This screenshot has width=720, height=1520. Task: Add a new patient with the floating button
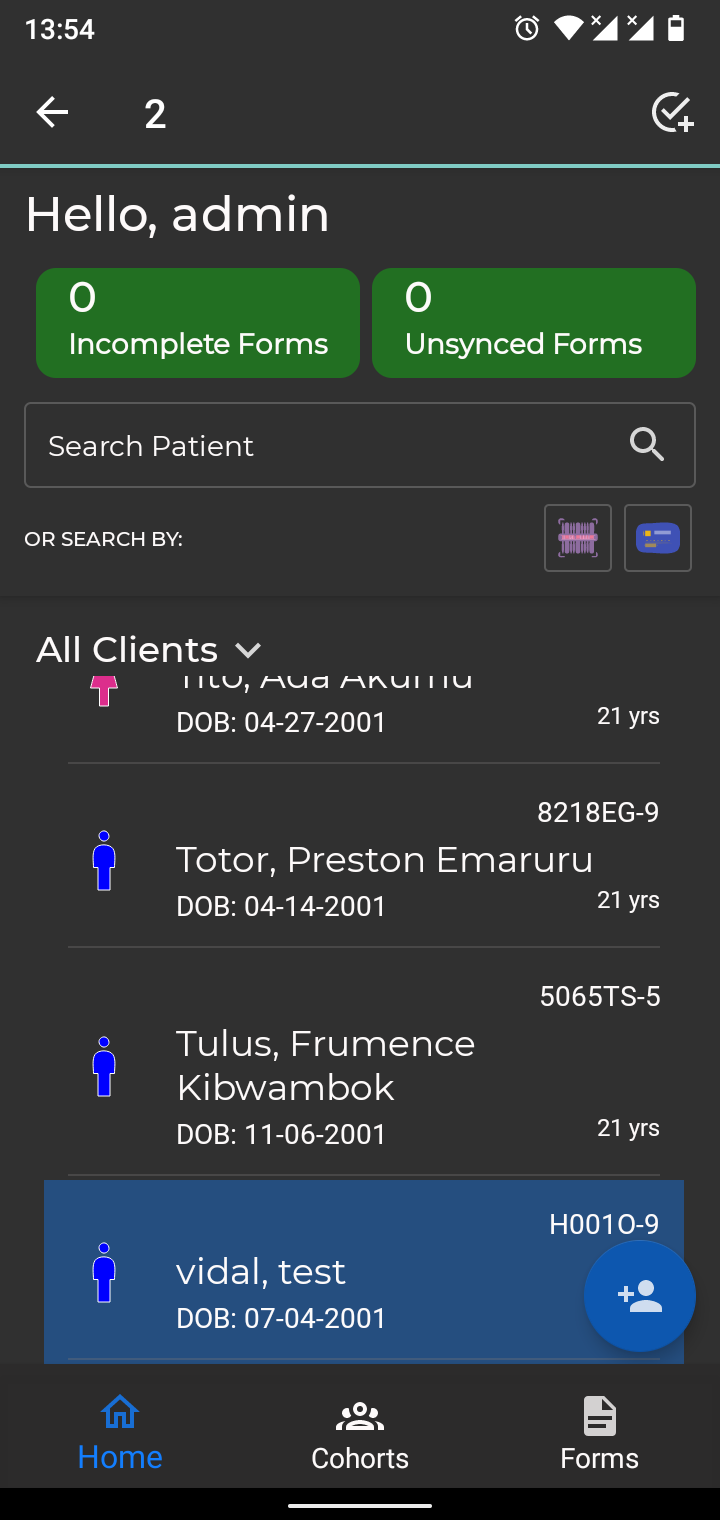(x=640, y=1296)
